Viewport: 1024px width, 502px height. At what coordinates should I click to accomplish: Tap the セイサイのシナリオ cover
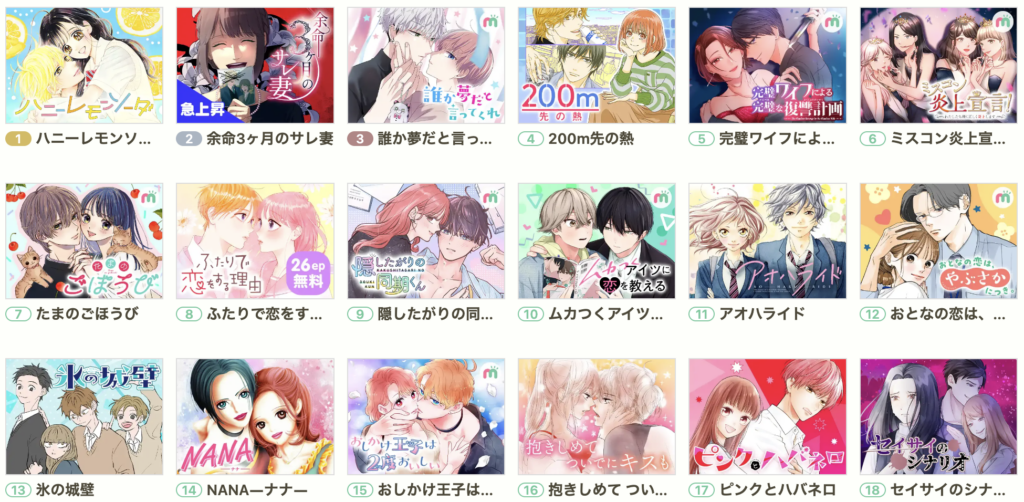point(939,416)
